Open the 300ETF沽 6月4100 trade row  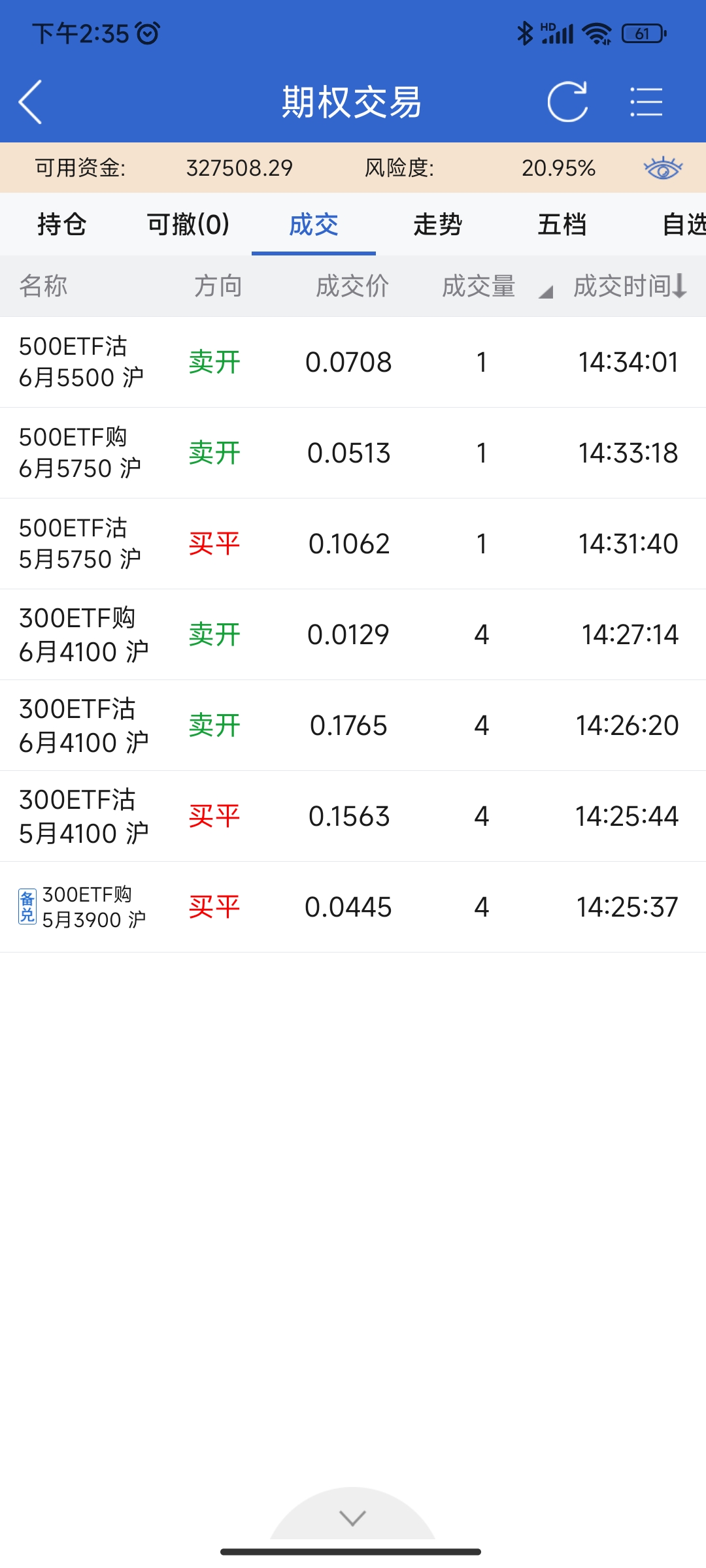tap(353, 725)
